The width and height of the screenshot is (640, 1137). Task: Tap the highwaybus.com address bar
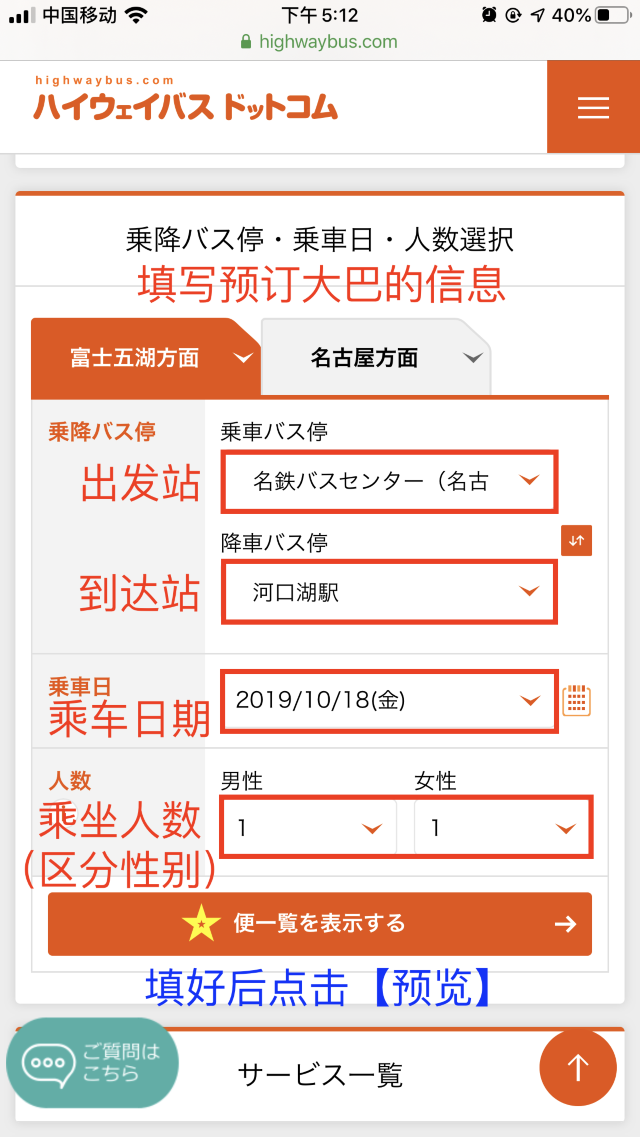(x=320, y=41)
